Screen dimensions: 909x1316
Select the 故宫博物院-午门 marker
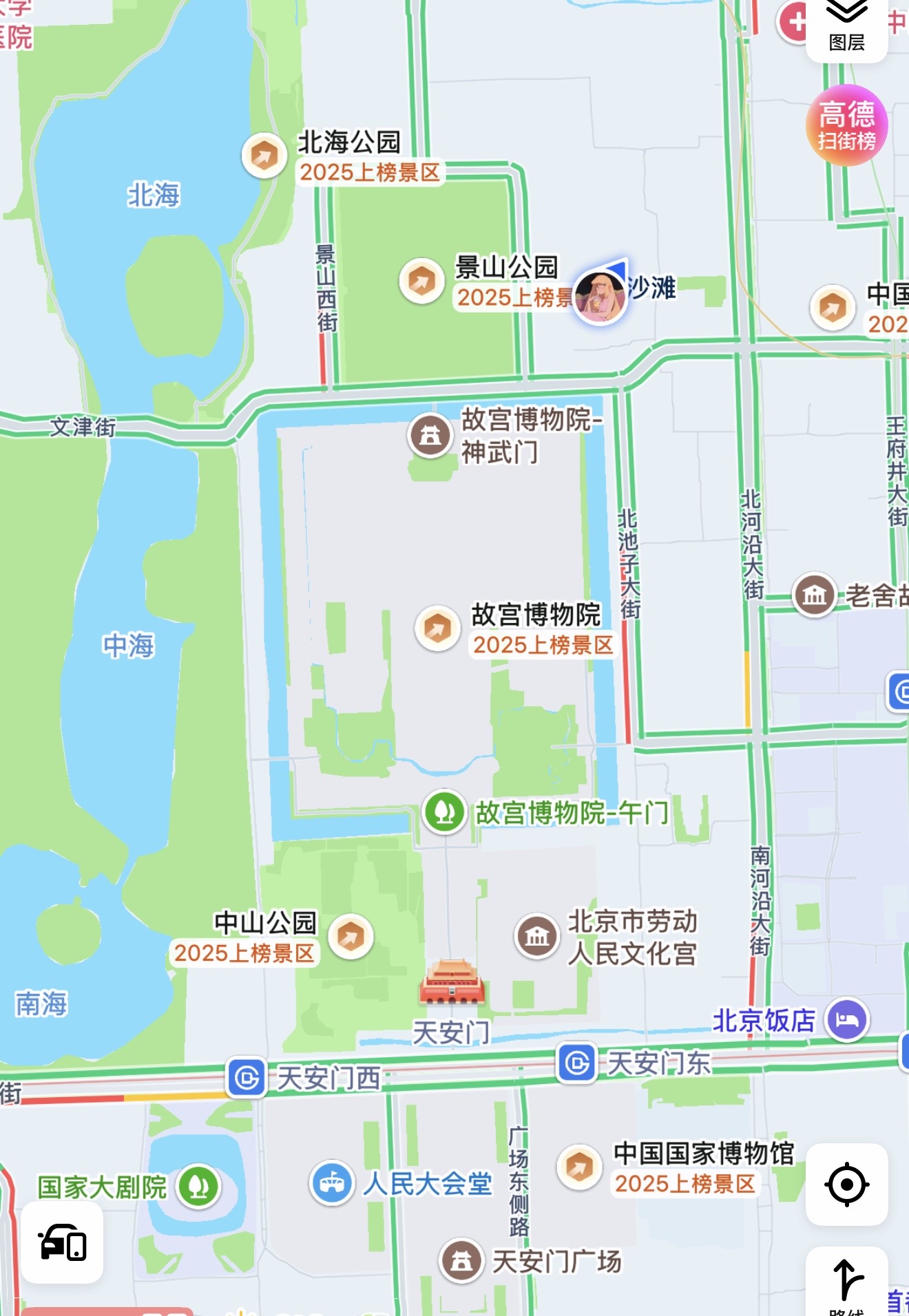coord(444,811)
